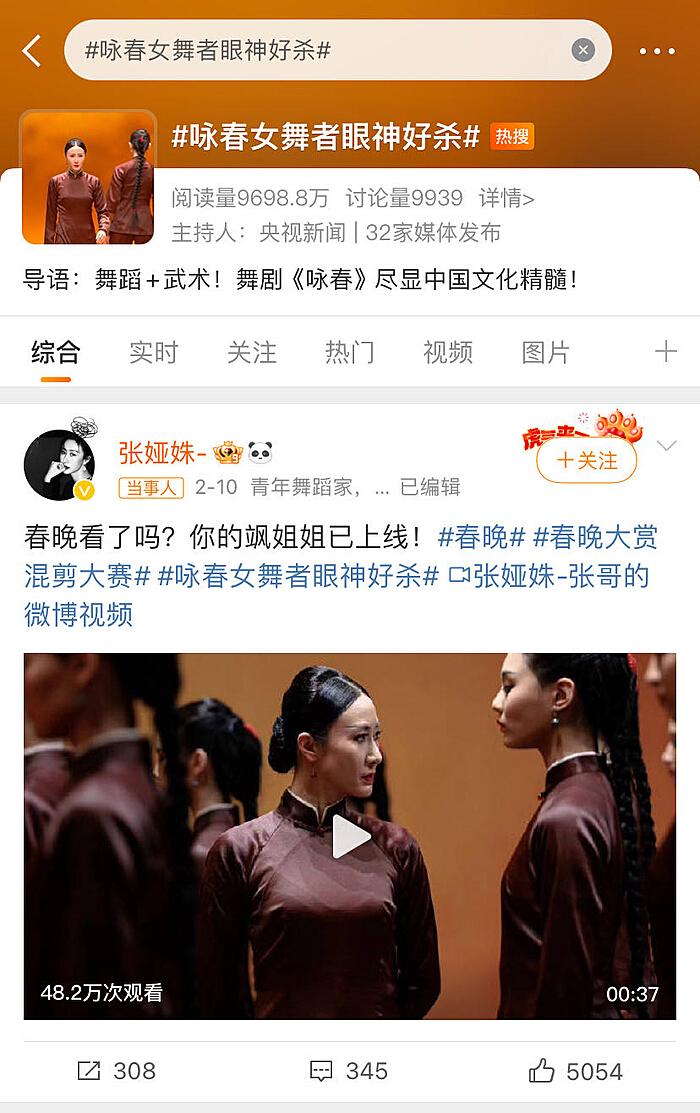
Task: Follow 张娅姝 with the +关注 button
Action: 587,461
